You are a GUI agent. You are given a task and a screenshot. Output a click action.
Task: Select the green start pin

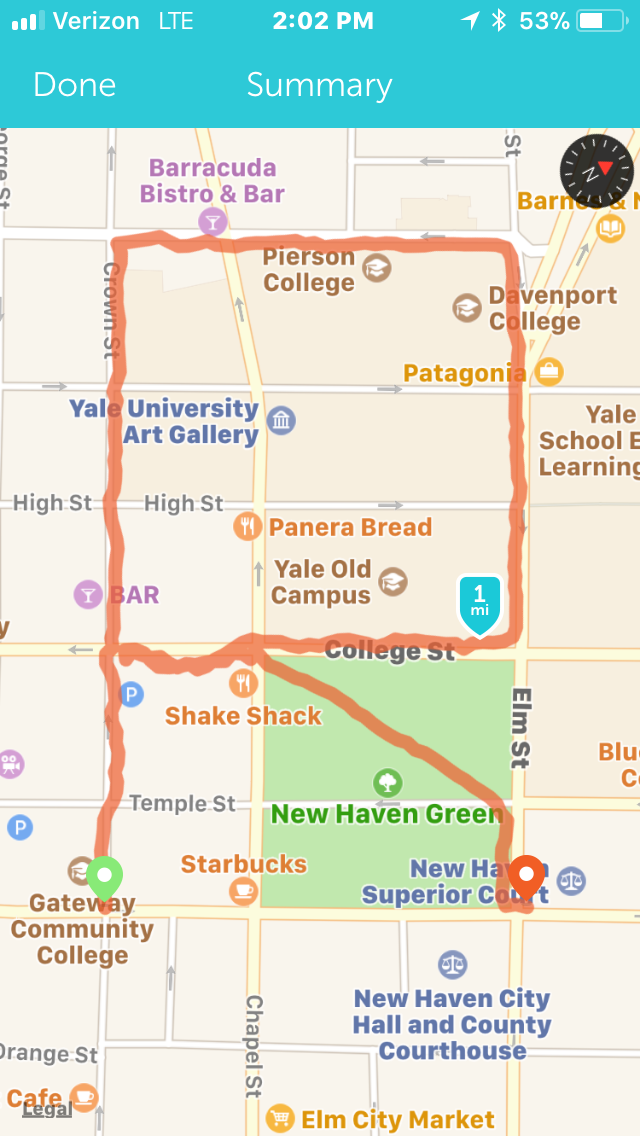pos(104,879)
